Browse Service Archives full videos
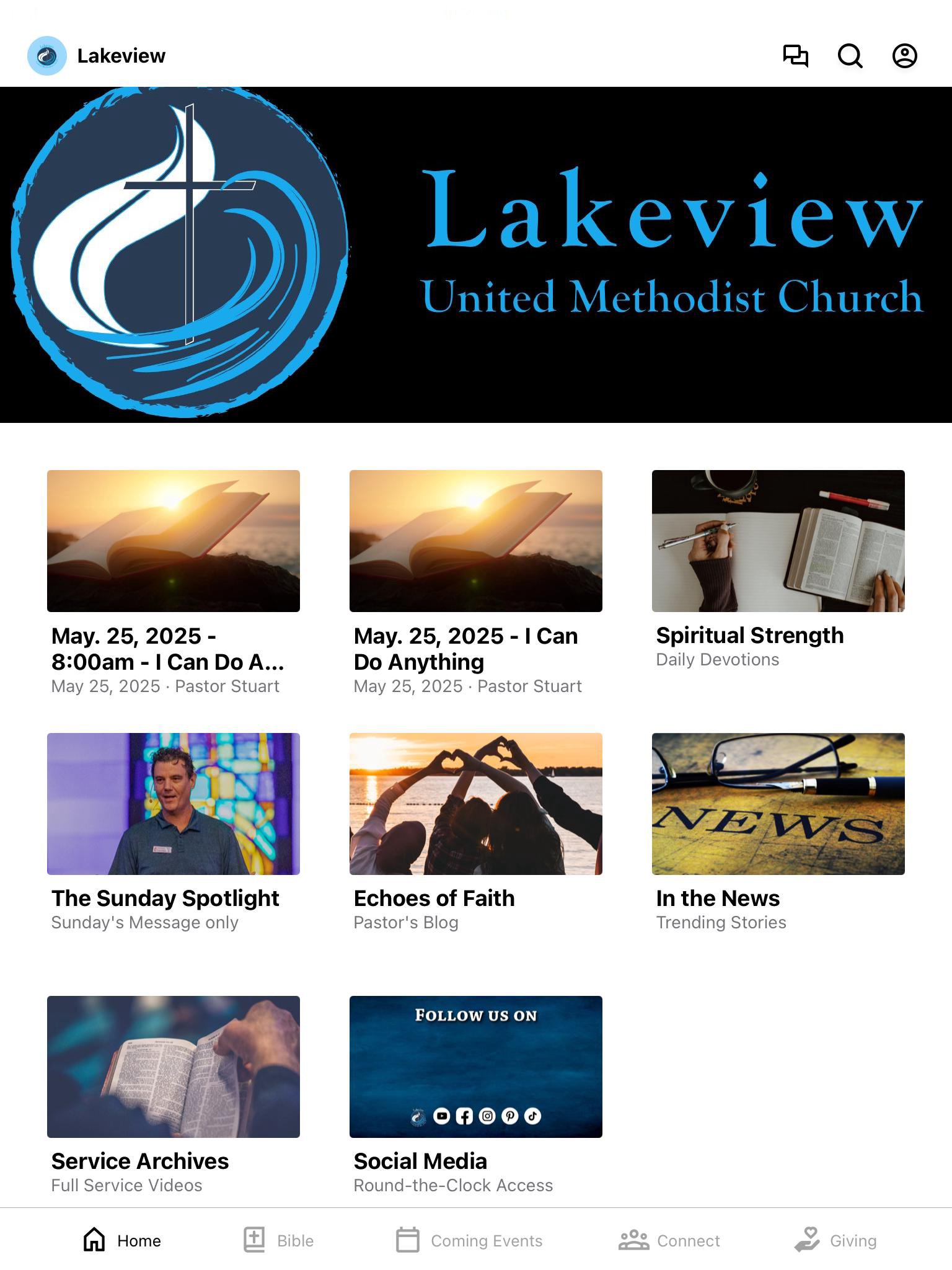Image resolution: width=952 pixels, height=1270 pixels. point(174,1095)
